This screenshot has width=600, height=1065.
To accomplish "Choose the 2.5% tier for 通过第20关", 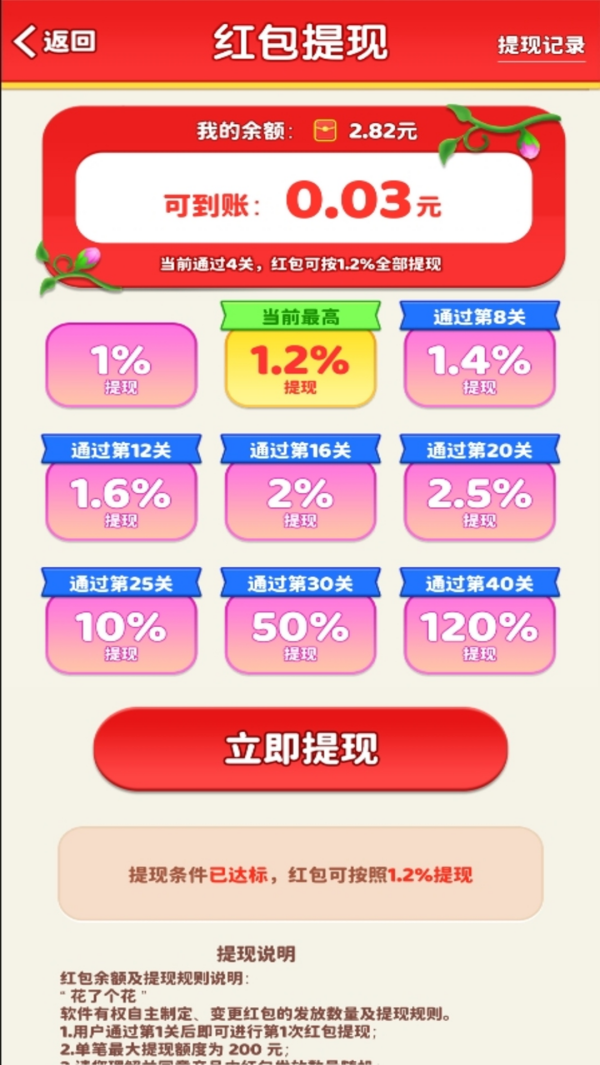I will 479,499.
